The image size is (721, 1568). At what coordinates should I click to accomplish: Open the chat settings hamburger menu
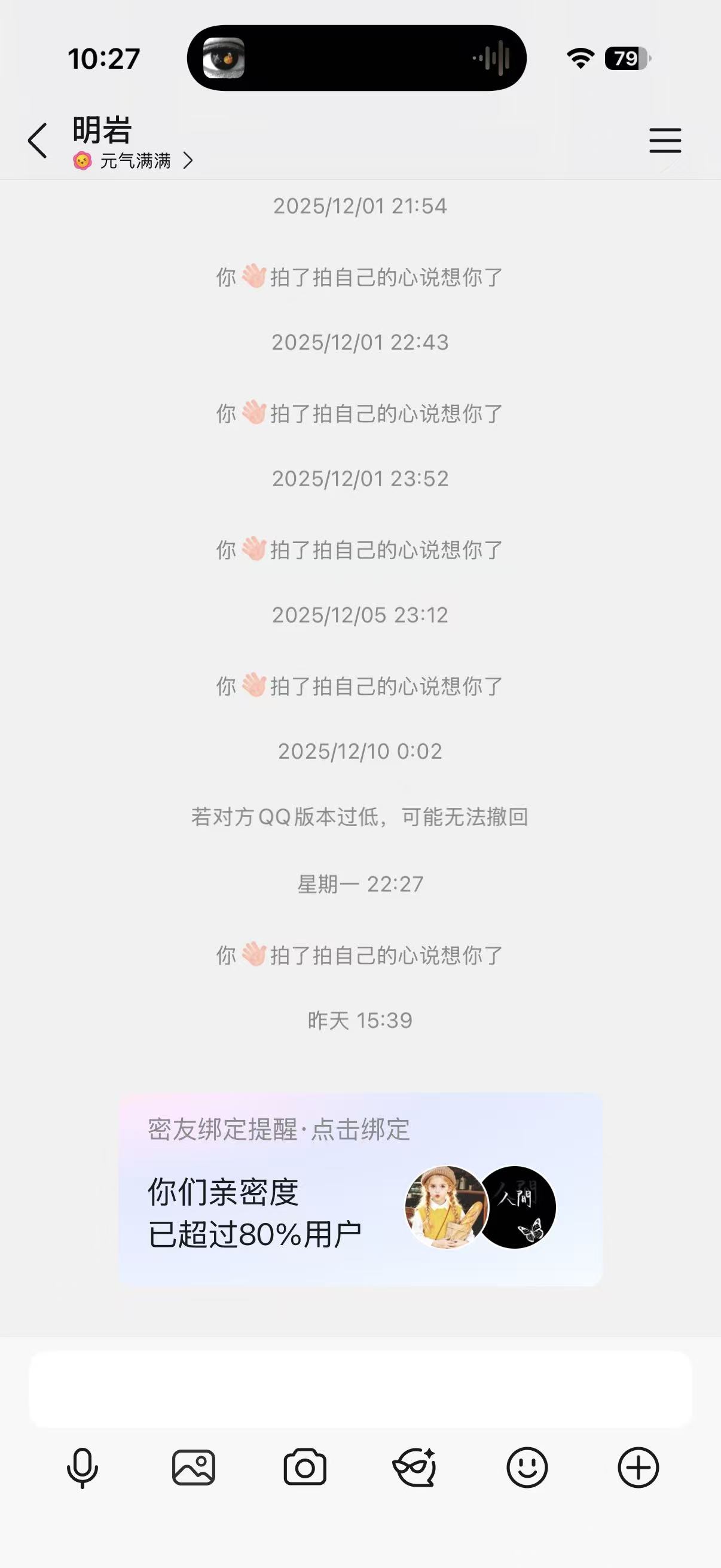(x=664, y=141)
